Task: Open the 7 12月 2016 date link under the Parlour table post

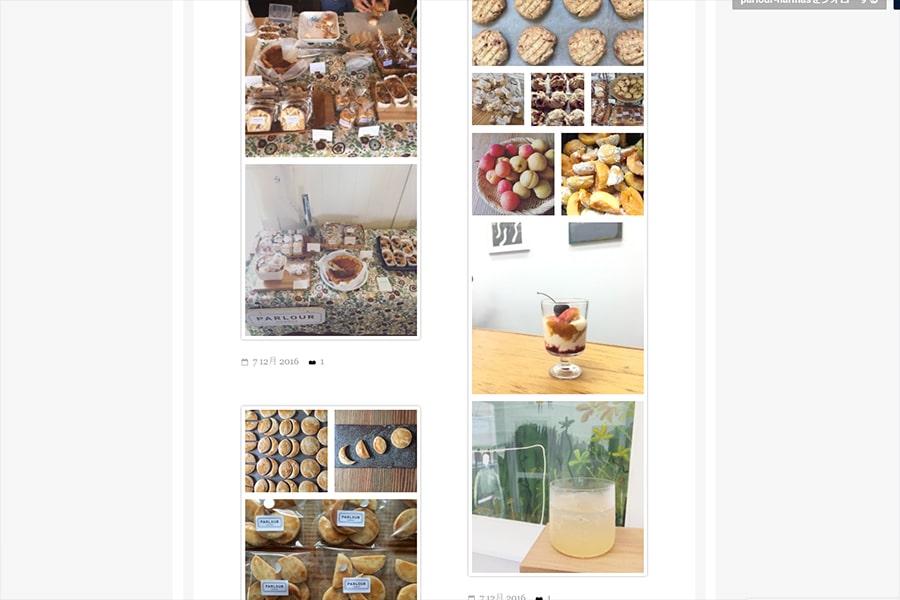Action: (275, 362)
